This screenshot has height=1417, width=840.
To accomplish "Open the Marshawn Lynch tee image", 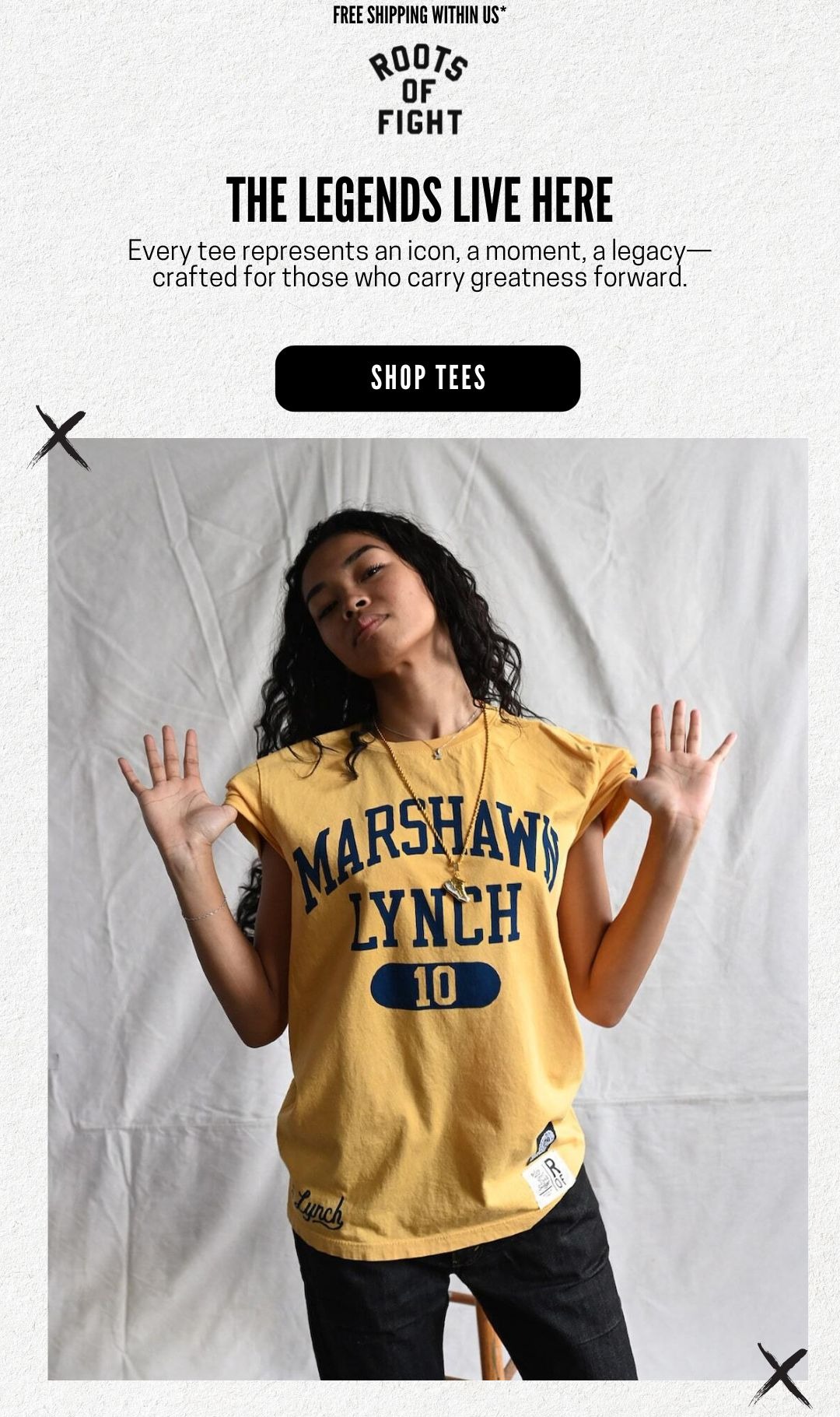I will click(428, 910).
